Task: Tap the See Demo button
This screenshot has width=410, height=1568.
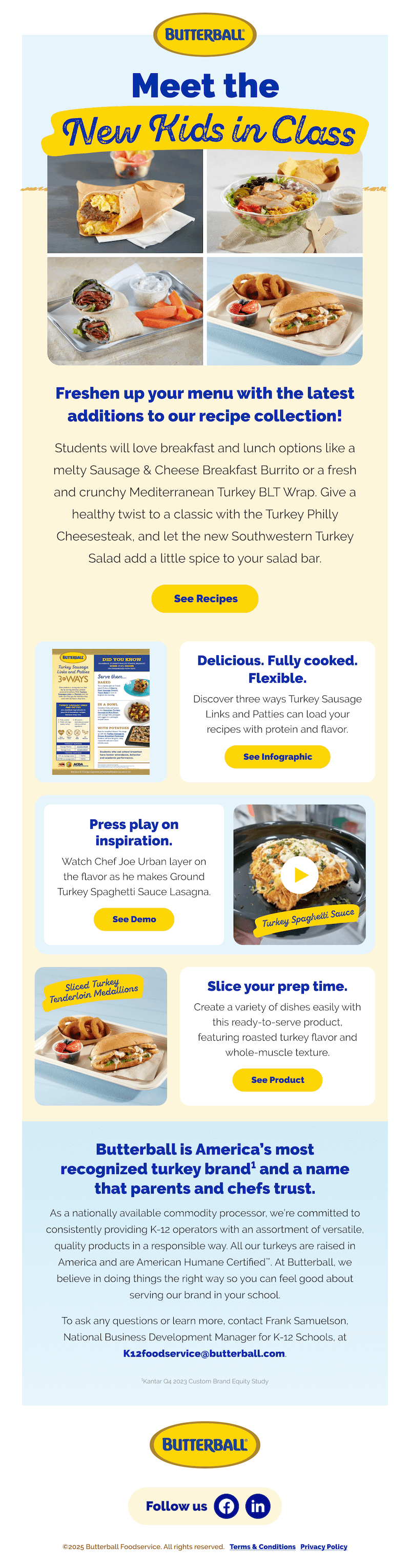Action: [x=134, y=919]
